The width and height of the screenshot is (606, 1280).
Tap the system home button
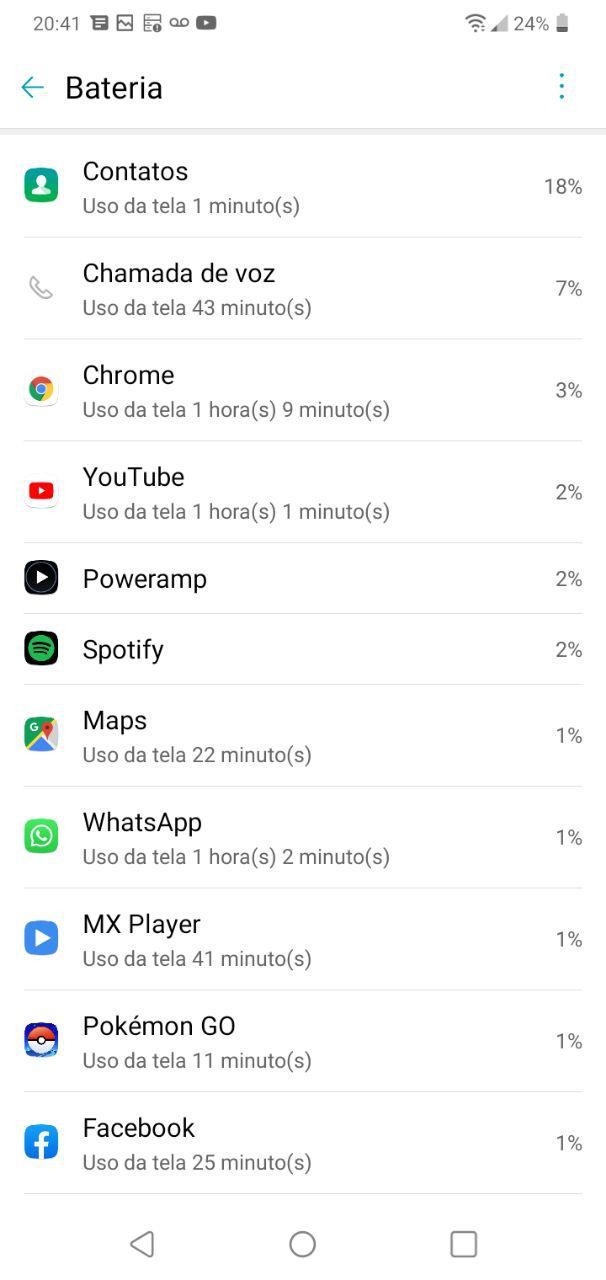(302, 1244)
